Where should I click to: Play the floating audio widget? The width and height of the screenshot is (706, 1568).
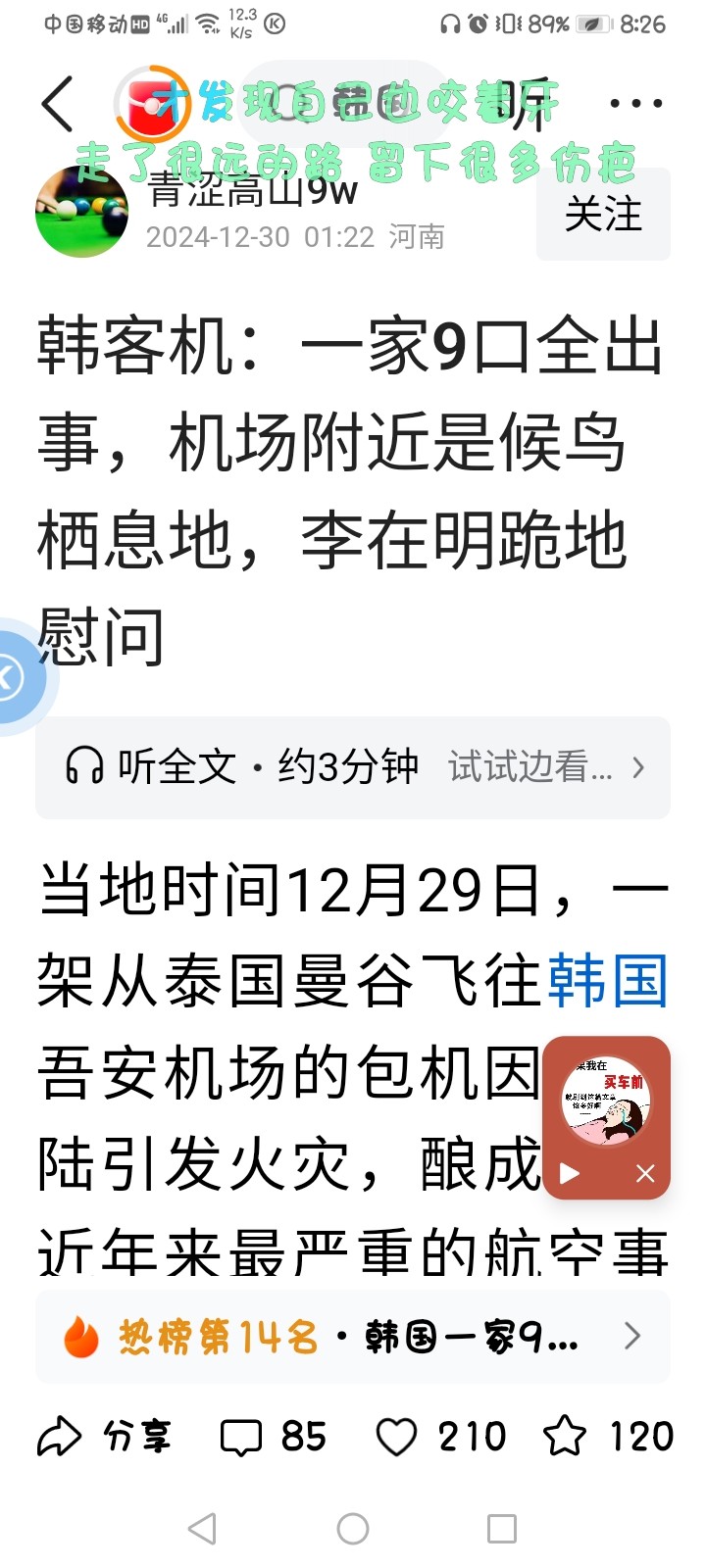click(570, 1173)
